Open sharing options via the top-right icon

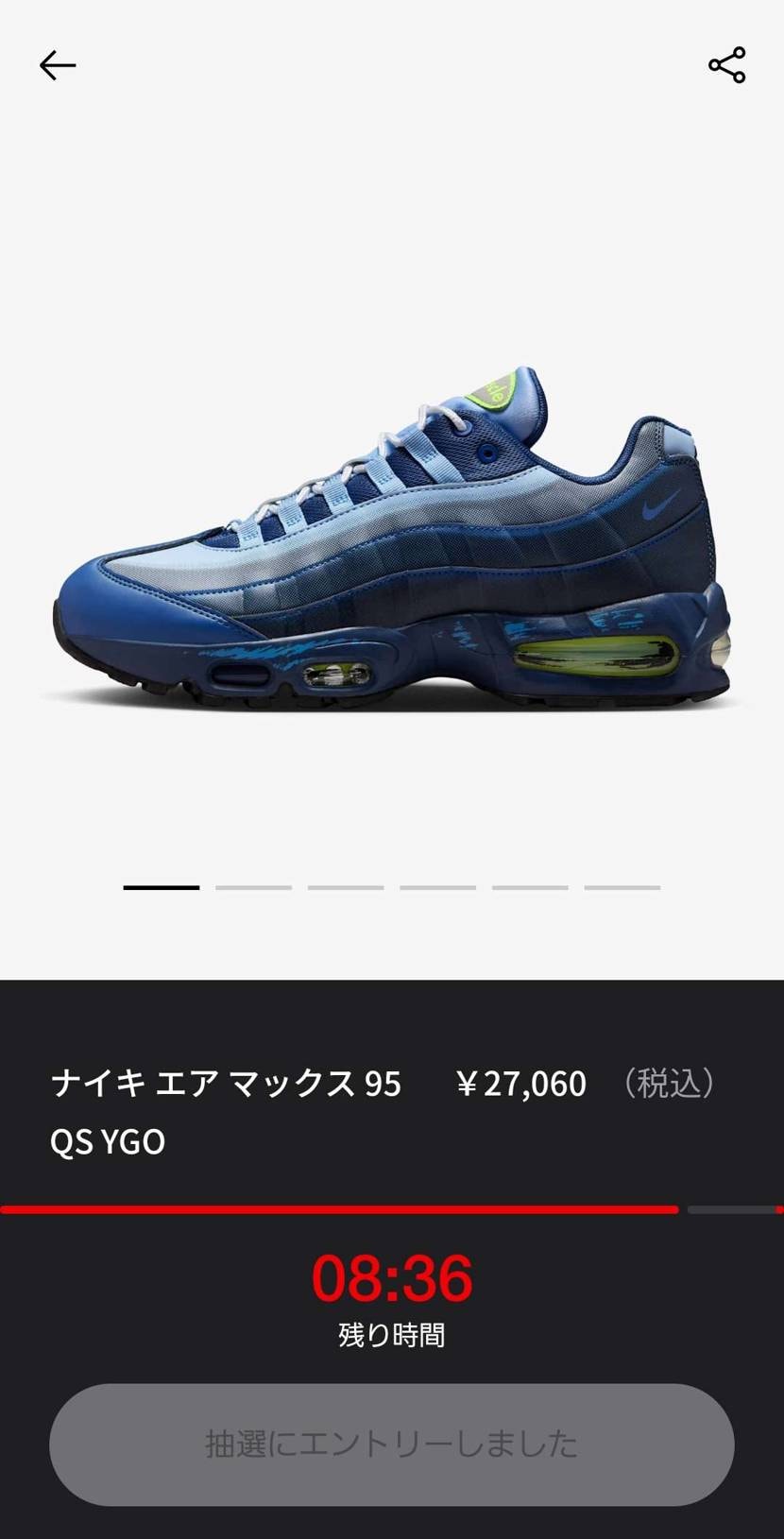[x=725, y=65]
